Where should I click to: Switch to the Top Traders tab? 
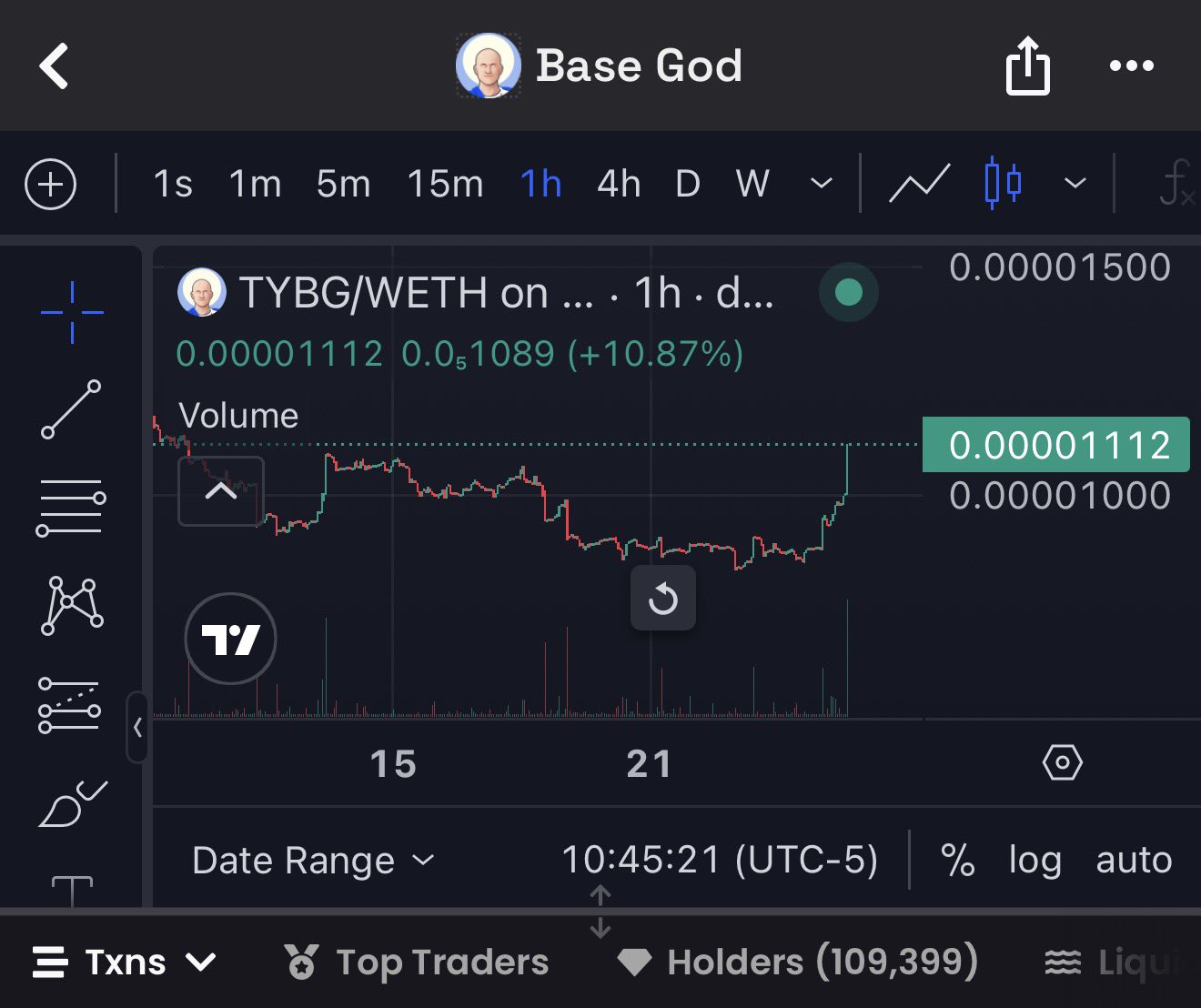(417, 963)
